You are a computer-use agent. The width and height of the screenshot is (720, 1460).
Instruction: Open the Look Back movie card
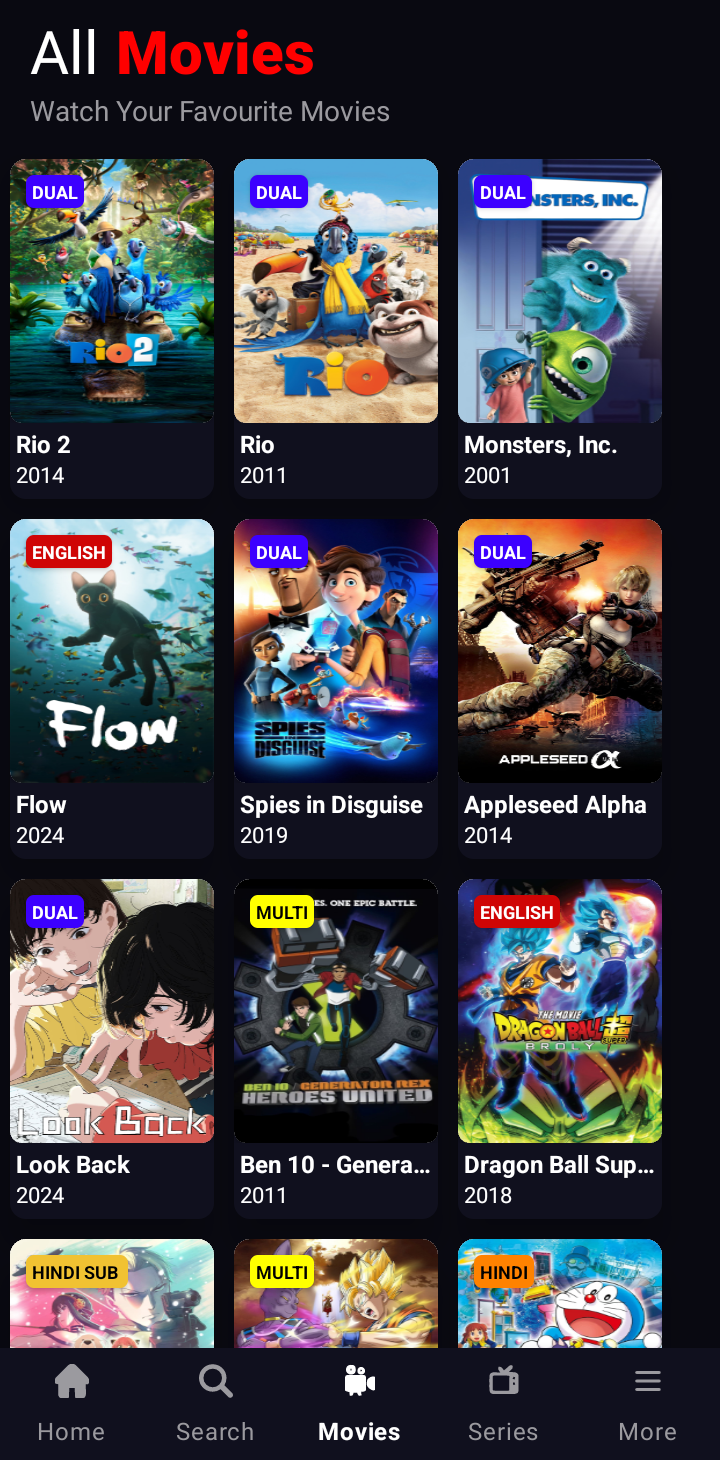coord(112,1048)
